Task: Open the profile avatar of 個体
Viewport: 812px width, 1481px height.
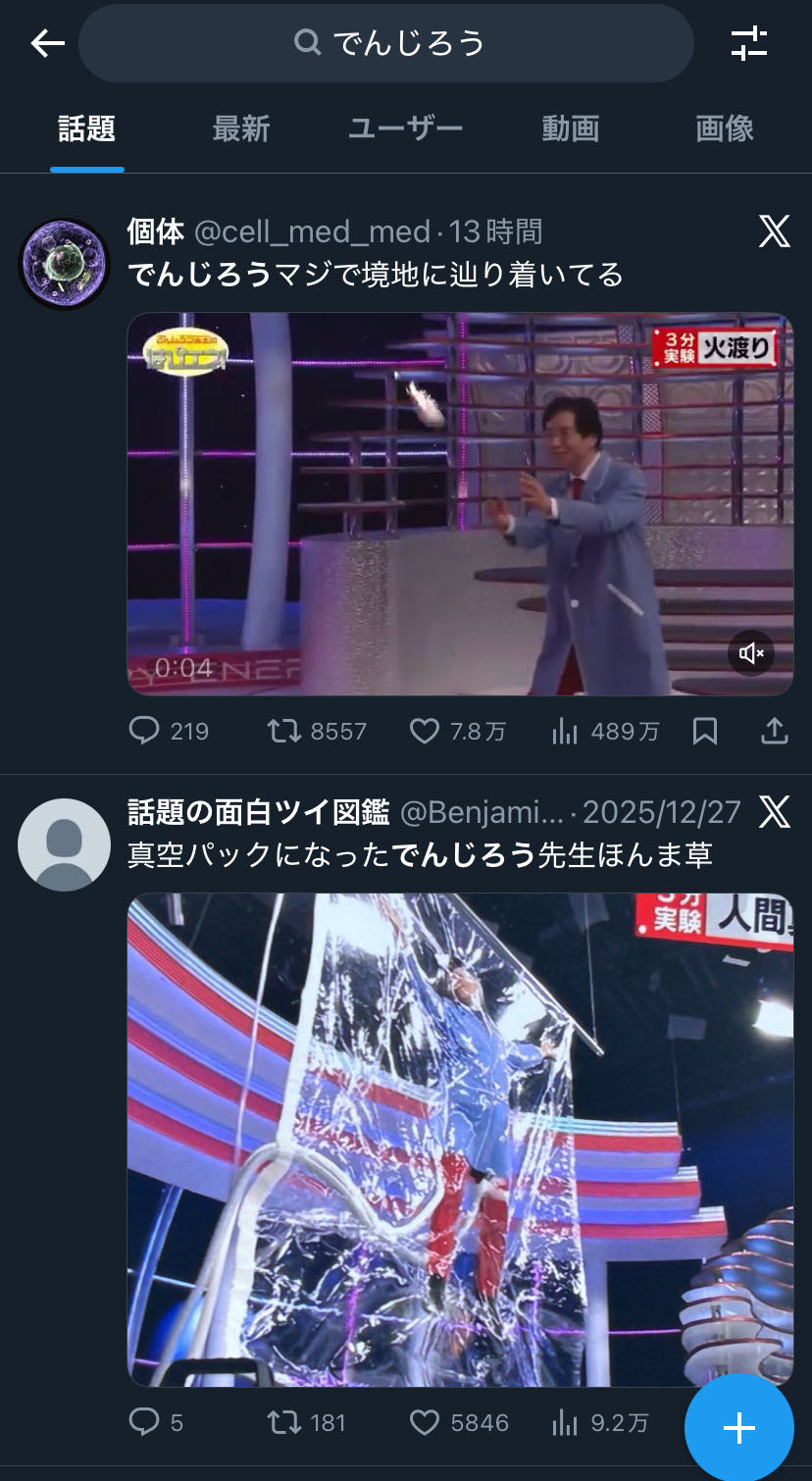Action: point(64,264)
